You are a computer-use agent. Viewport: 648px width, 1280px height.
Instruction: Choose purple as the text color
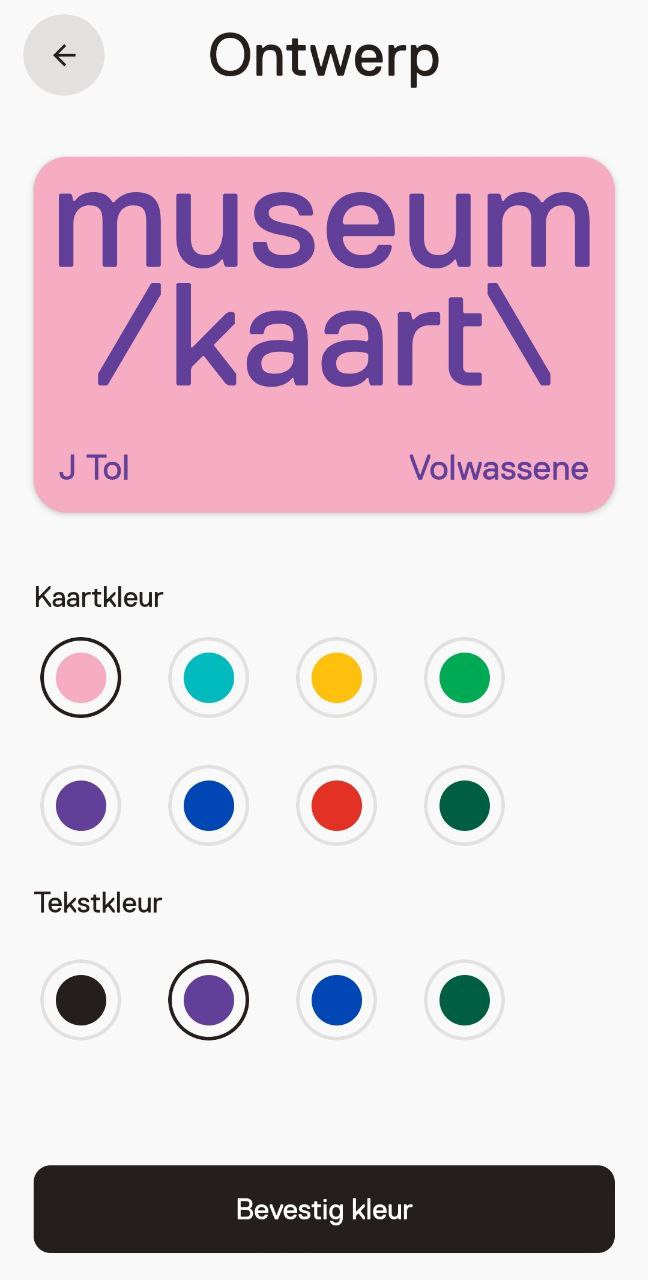click(209, 1000)
